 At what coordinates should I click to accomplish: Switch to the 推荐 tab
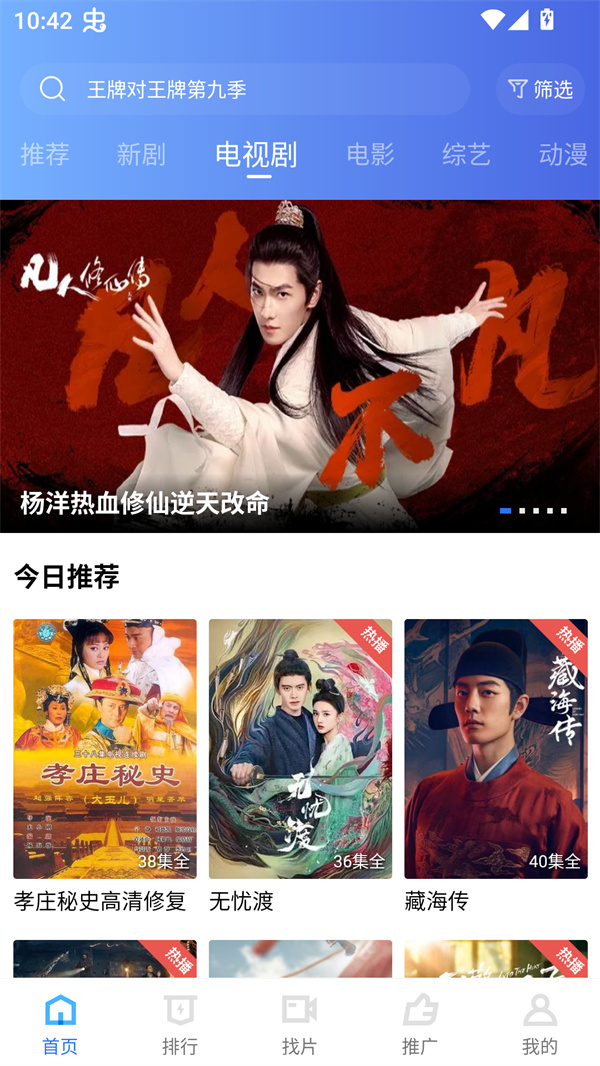tap(45, 154)
